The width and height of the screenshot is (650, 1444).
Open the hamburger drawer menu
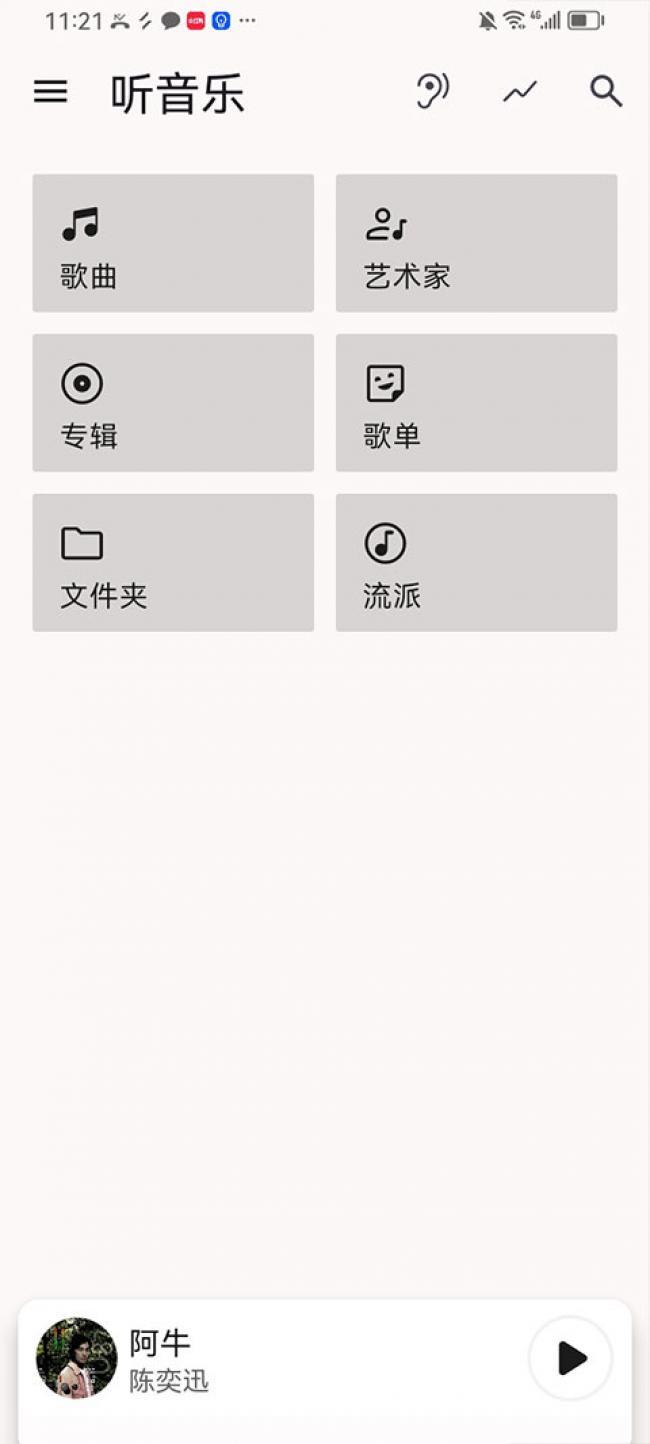pos(51,92)
